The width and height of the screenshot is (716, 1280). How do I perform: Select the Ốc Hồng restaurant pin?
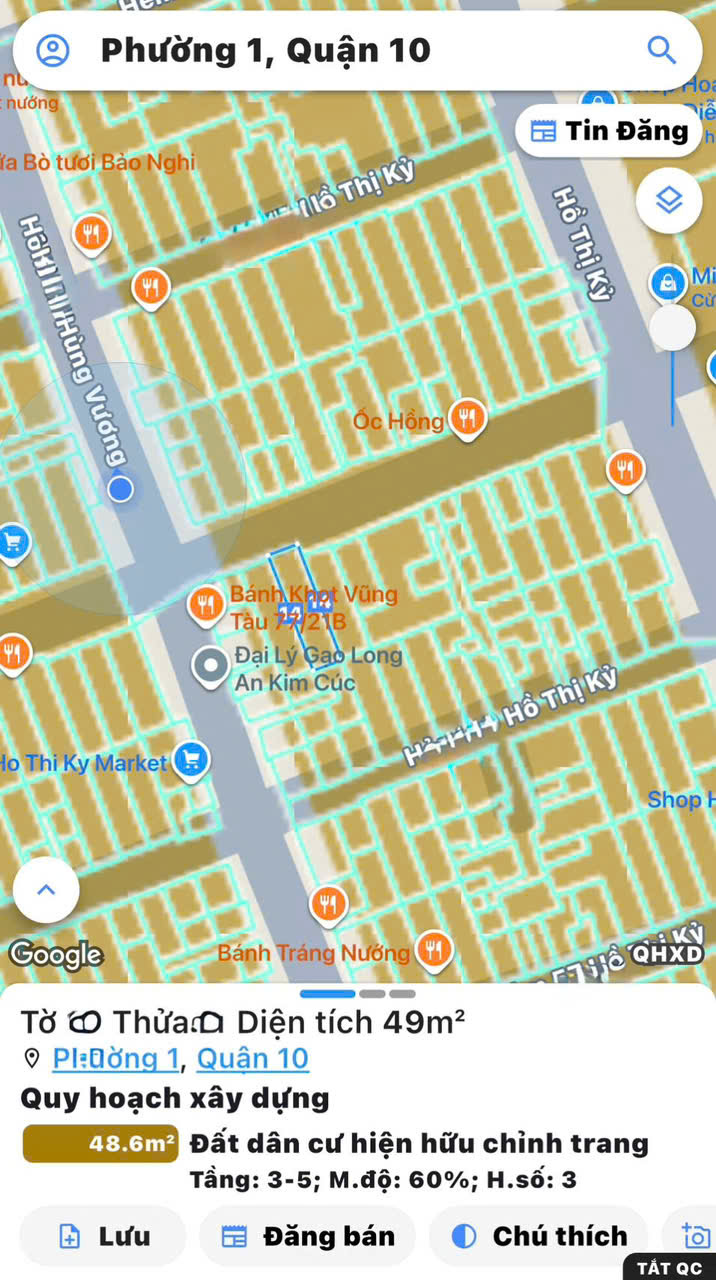tap(467, 418)
